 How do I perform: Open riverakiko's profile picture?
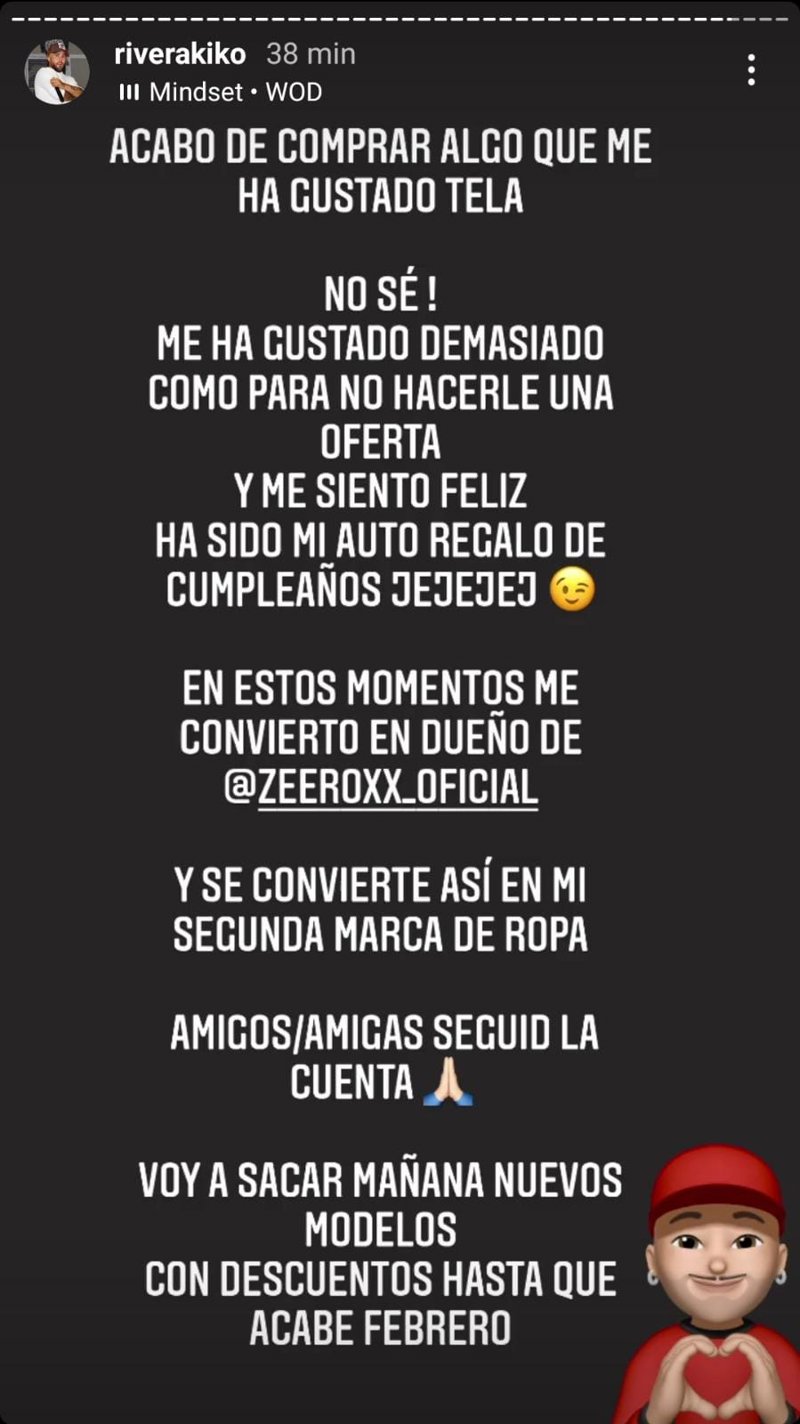click(57, 72)
